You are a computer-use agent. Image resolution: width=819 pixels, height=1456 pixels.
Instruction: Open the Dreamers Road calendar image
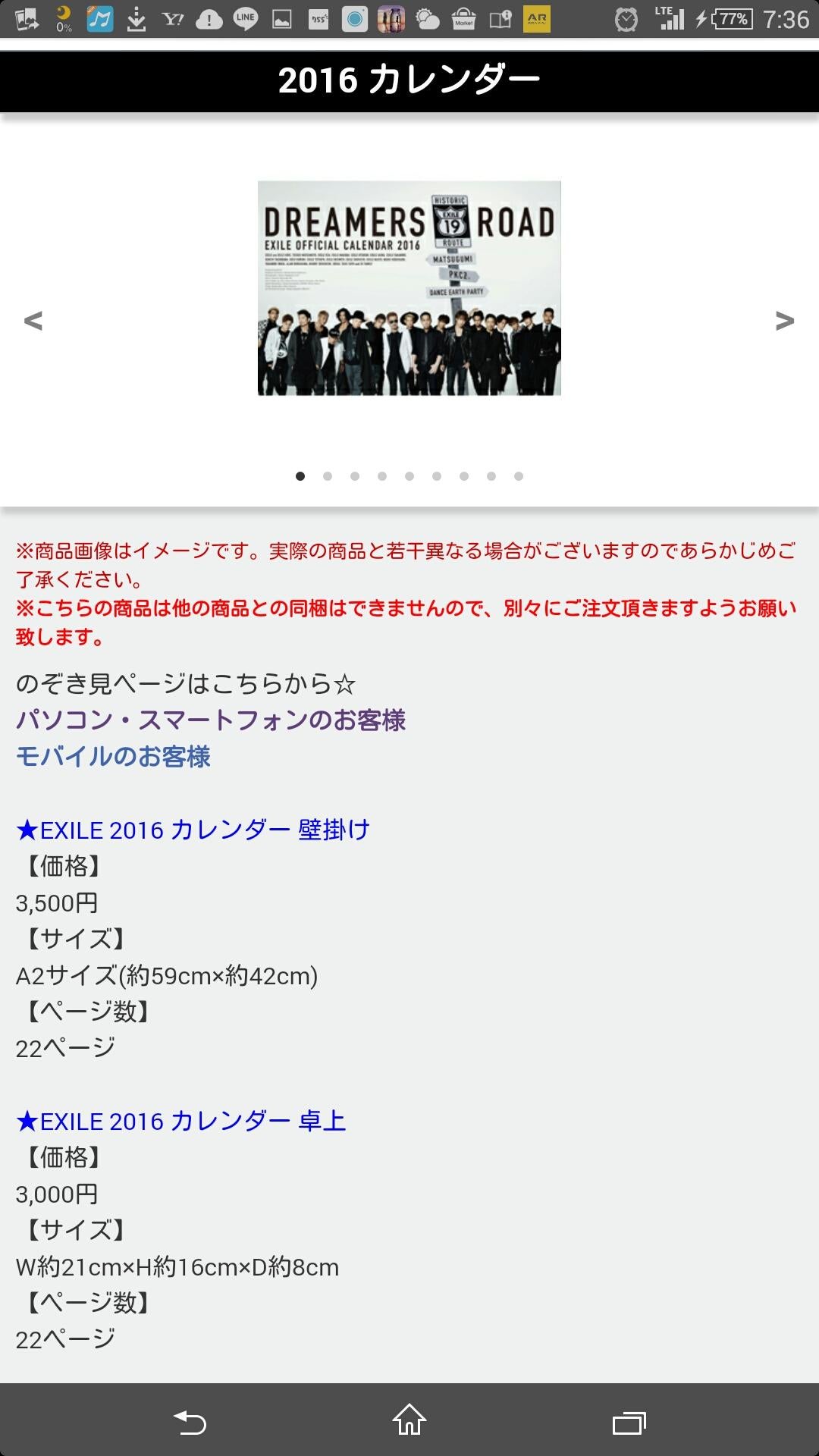[x=409, y=288]
